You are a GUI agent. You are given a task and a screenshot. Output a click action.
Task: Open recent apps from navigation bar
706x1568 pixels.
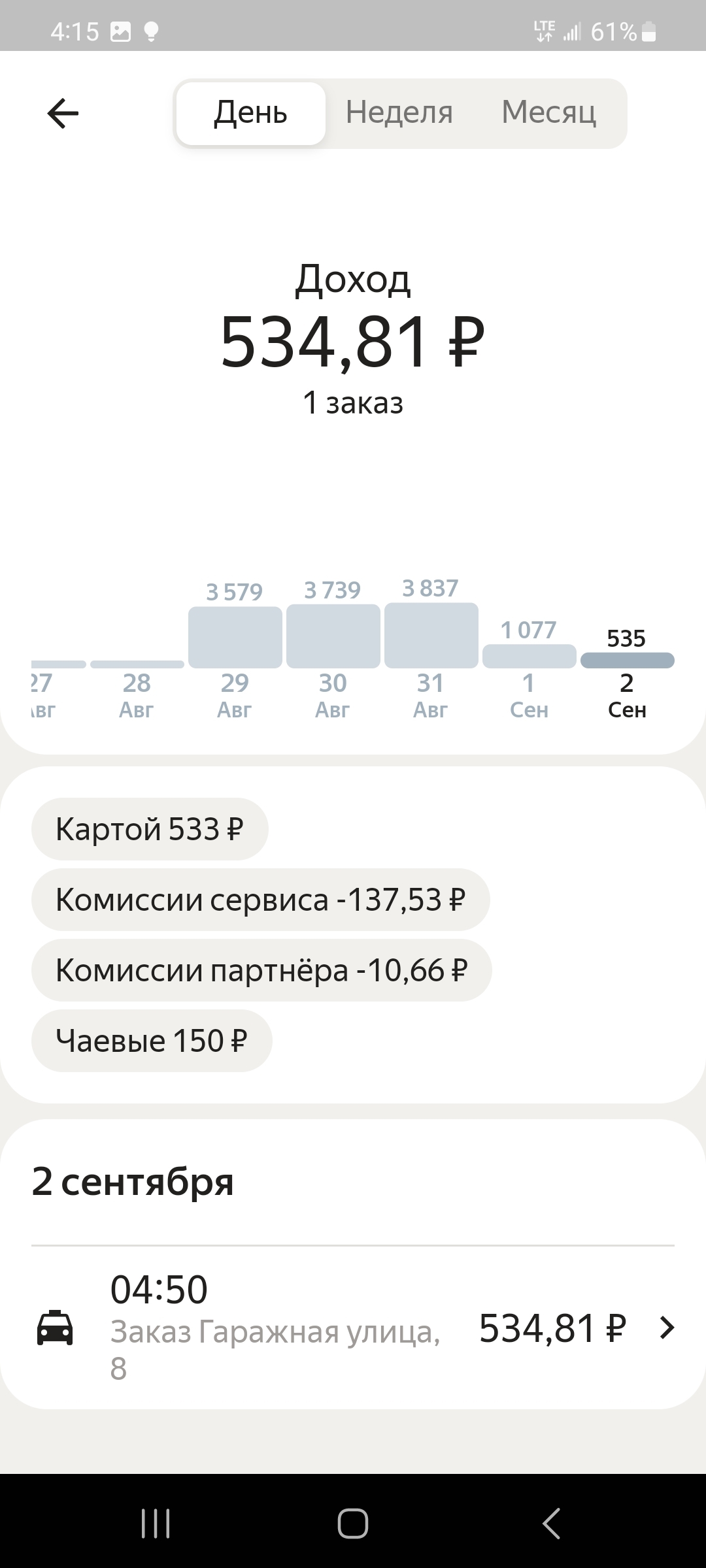click(156, 1524)
